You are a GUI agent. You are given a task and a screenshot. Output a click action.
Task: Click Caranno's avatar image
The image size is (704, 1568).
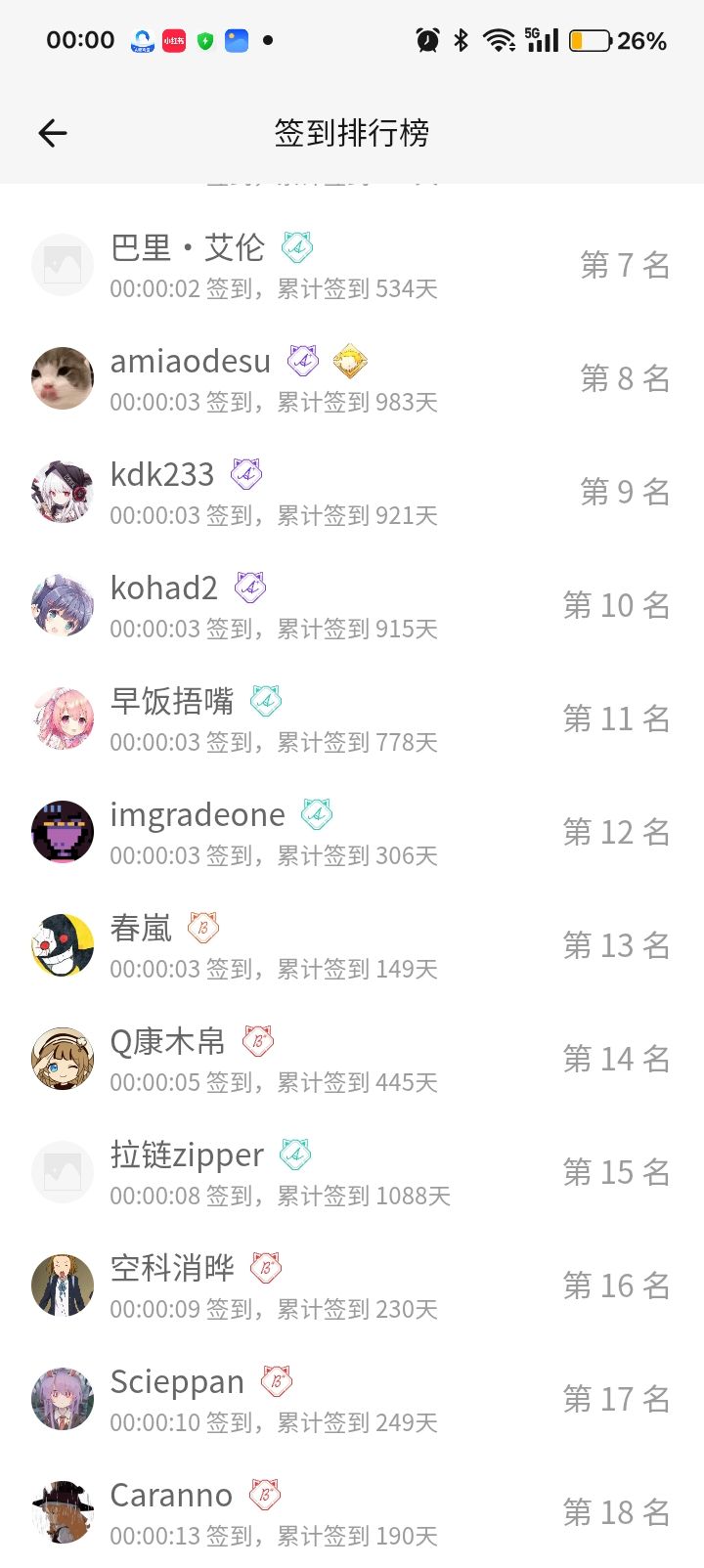pyautogui.click(x=62, y=1511)
